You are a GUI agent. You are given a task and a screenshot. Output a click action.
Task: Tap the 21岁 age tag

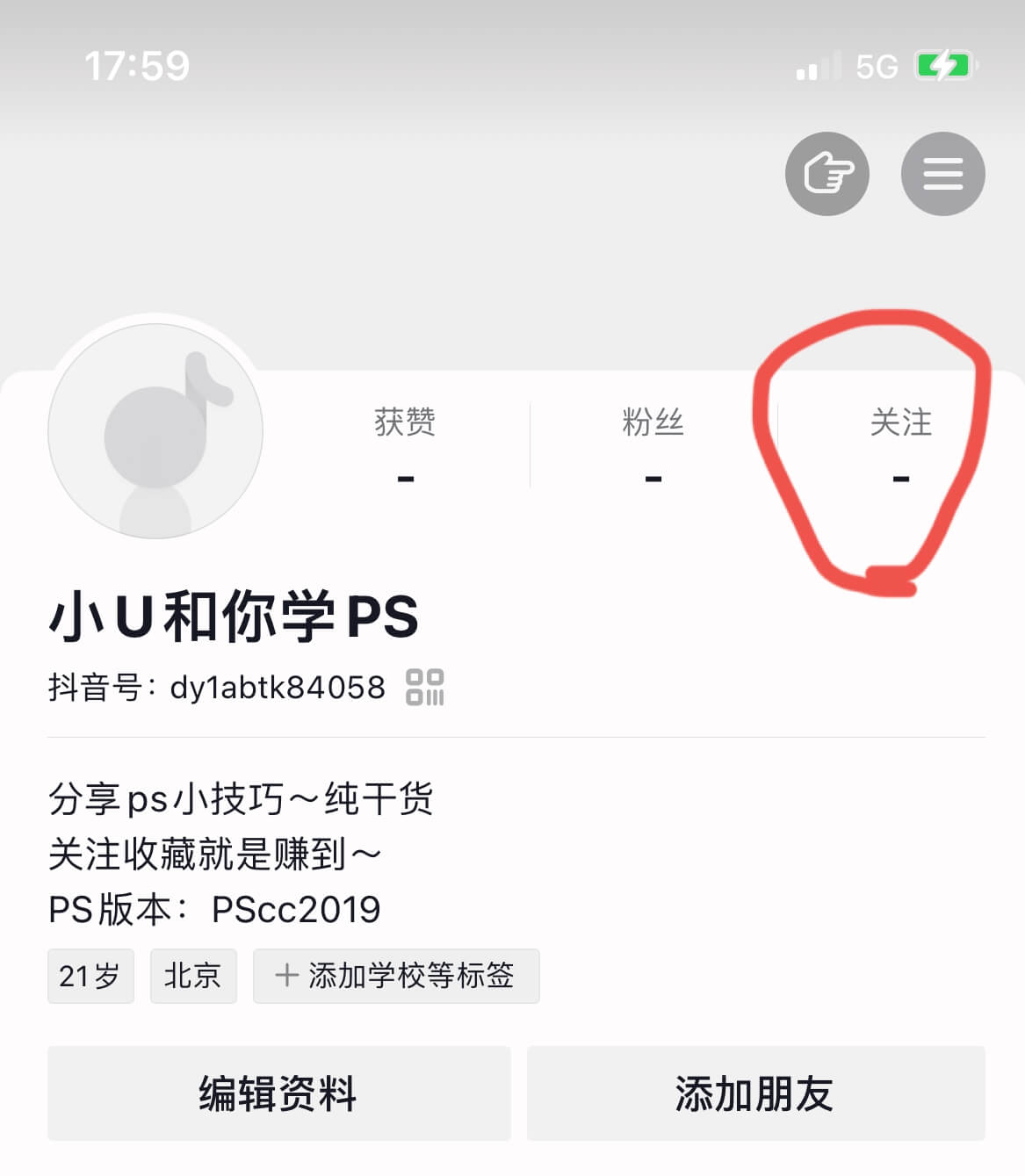pyautogui.click(x=90, y=976)
